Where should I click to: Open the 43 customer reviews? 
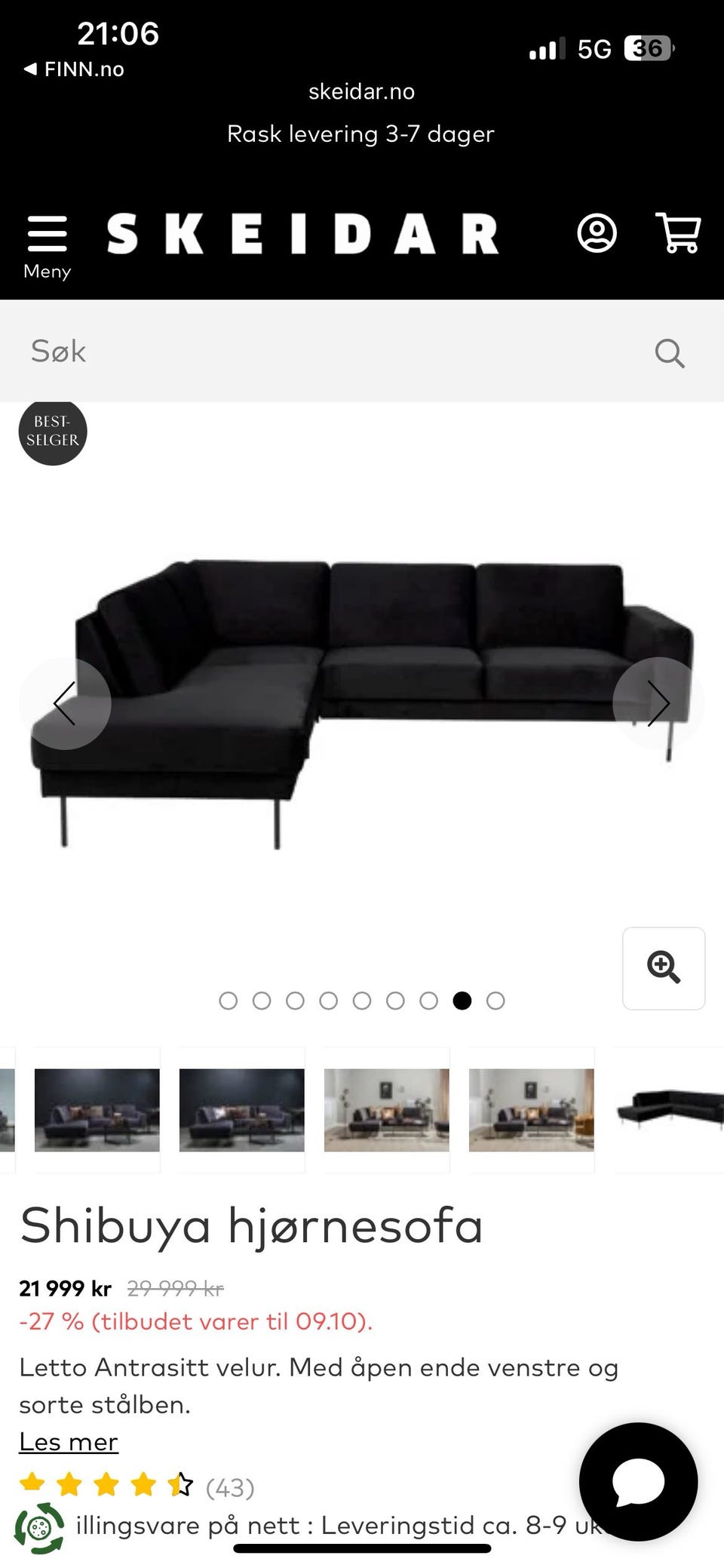pos(230,1488)
